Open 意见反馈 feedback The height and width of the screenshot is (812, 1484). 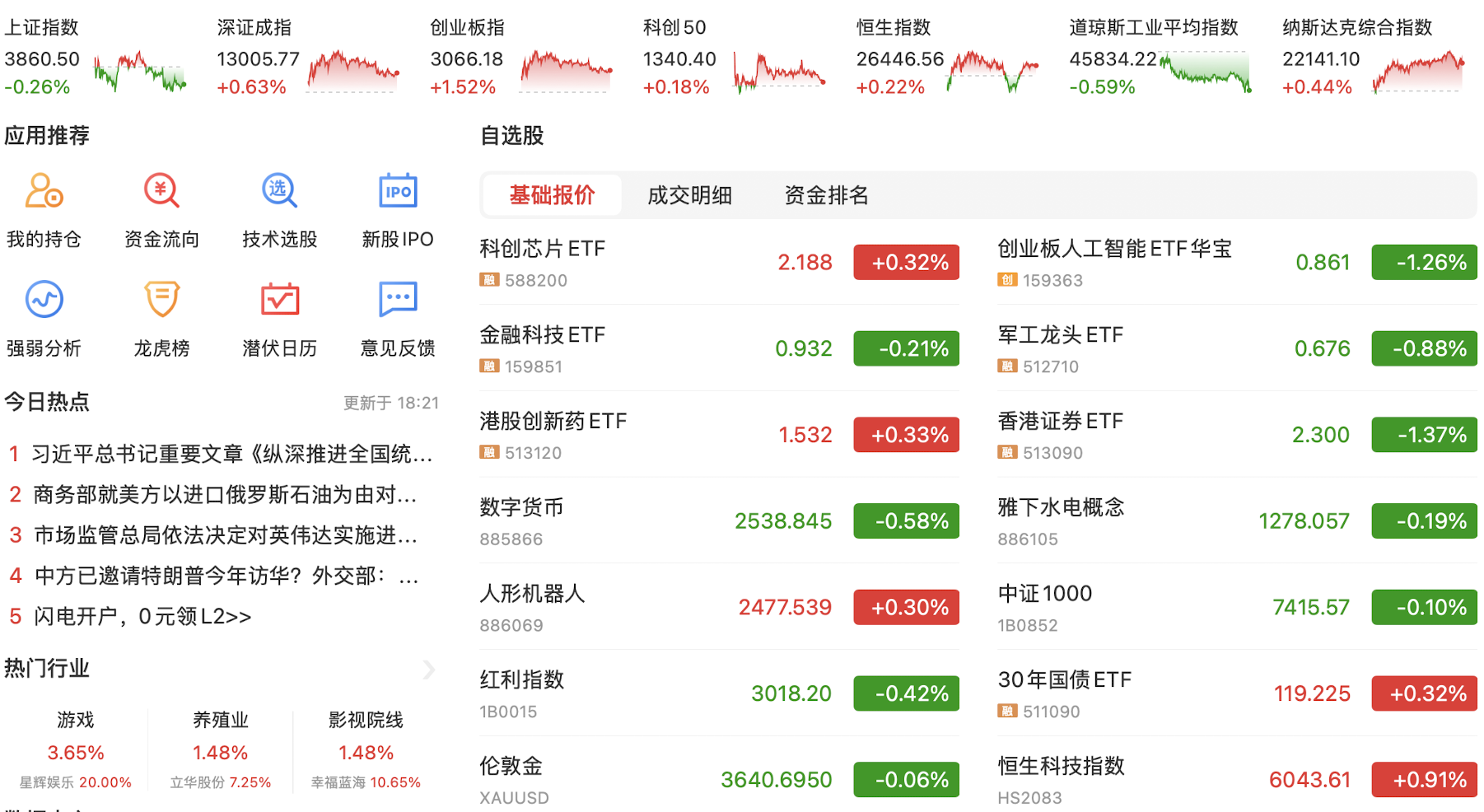[x=398, y=318]
